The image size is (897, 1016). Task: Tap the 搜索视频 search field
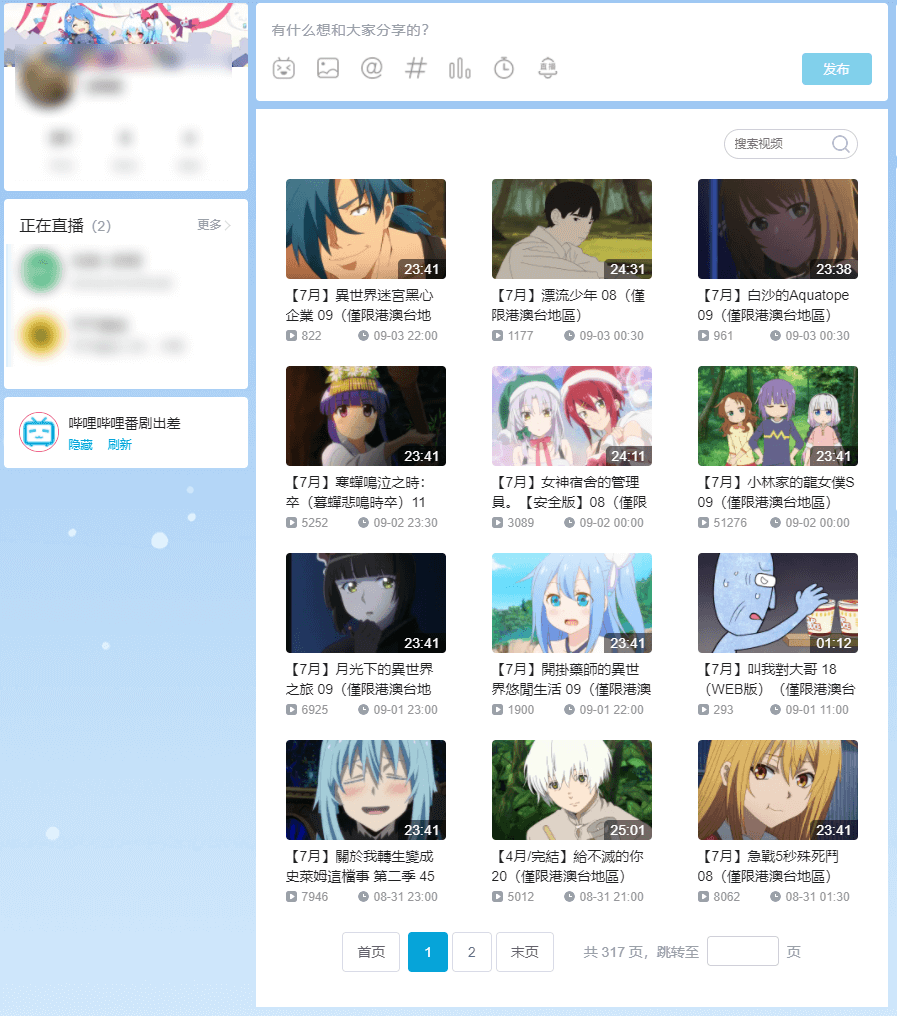tap(780, 144)
